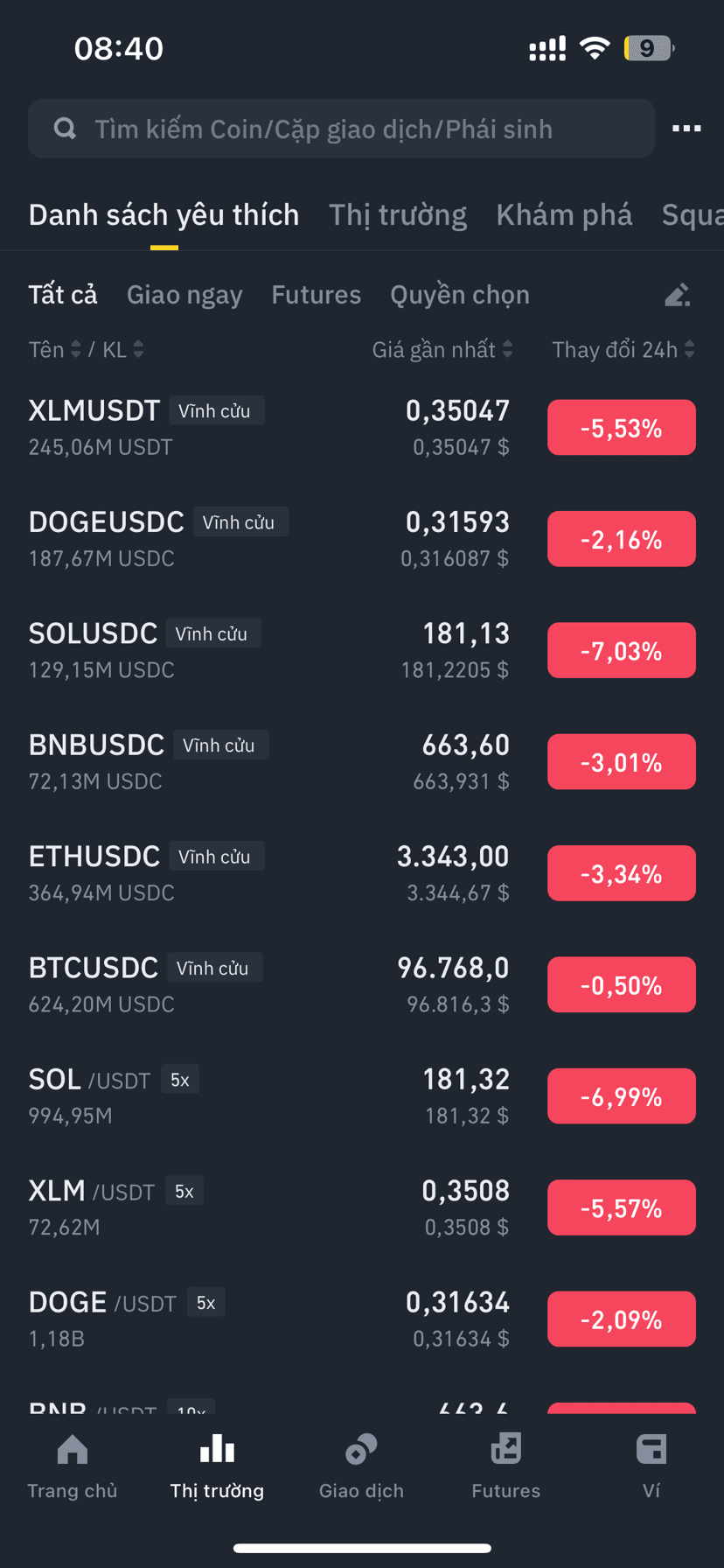Open the XLMUSDT perpetual pair
Screen dimensions: 724x1568
click(x=94, y=411)
